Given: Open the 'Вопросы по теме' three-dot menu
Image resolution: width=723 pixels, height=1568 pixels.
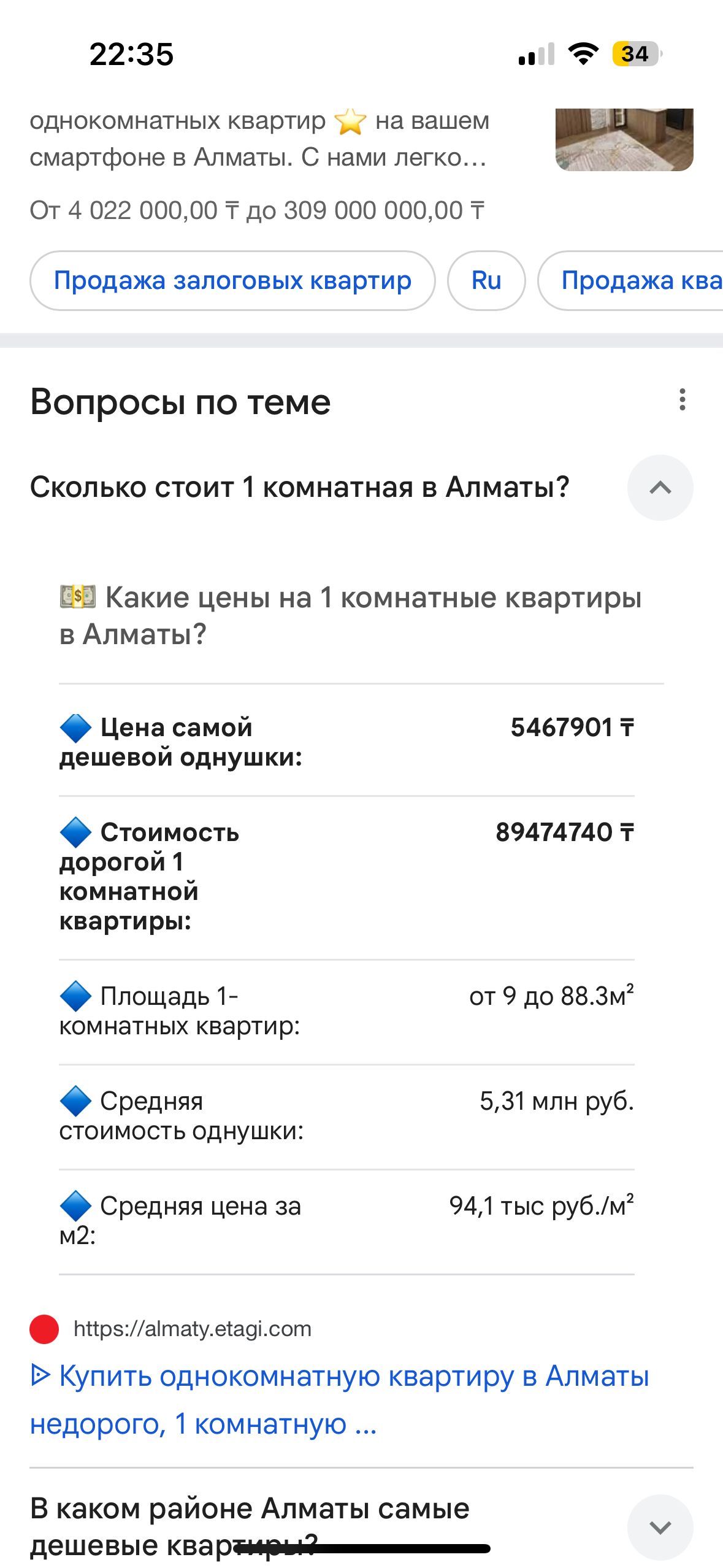Looking at the screenshot, I should point(682,400).
